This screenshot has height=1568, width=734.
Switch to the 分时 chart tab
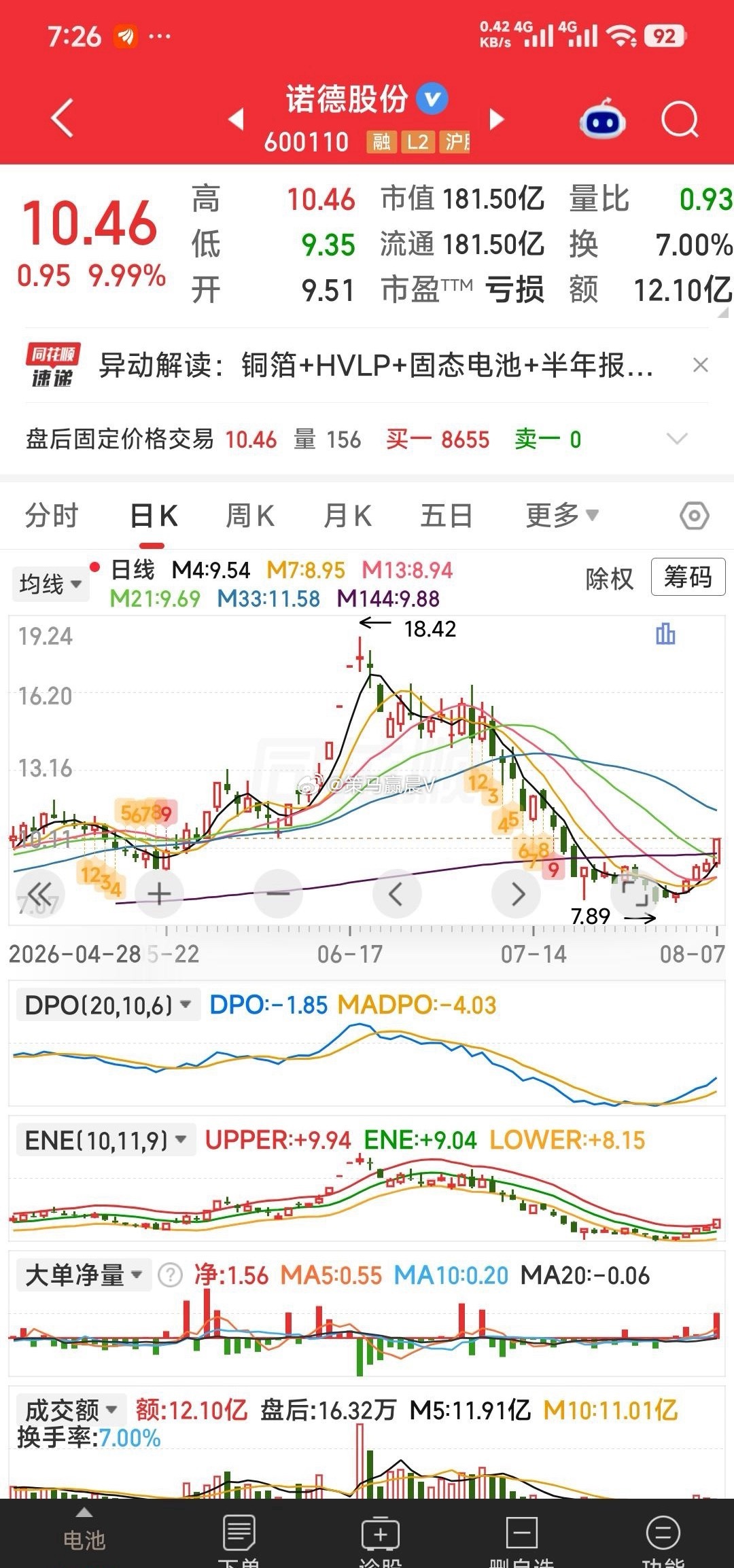(52, 516)
